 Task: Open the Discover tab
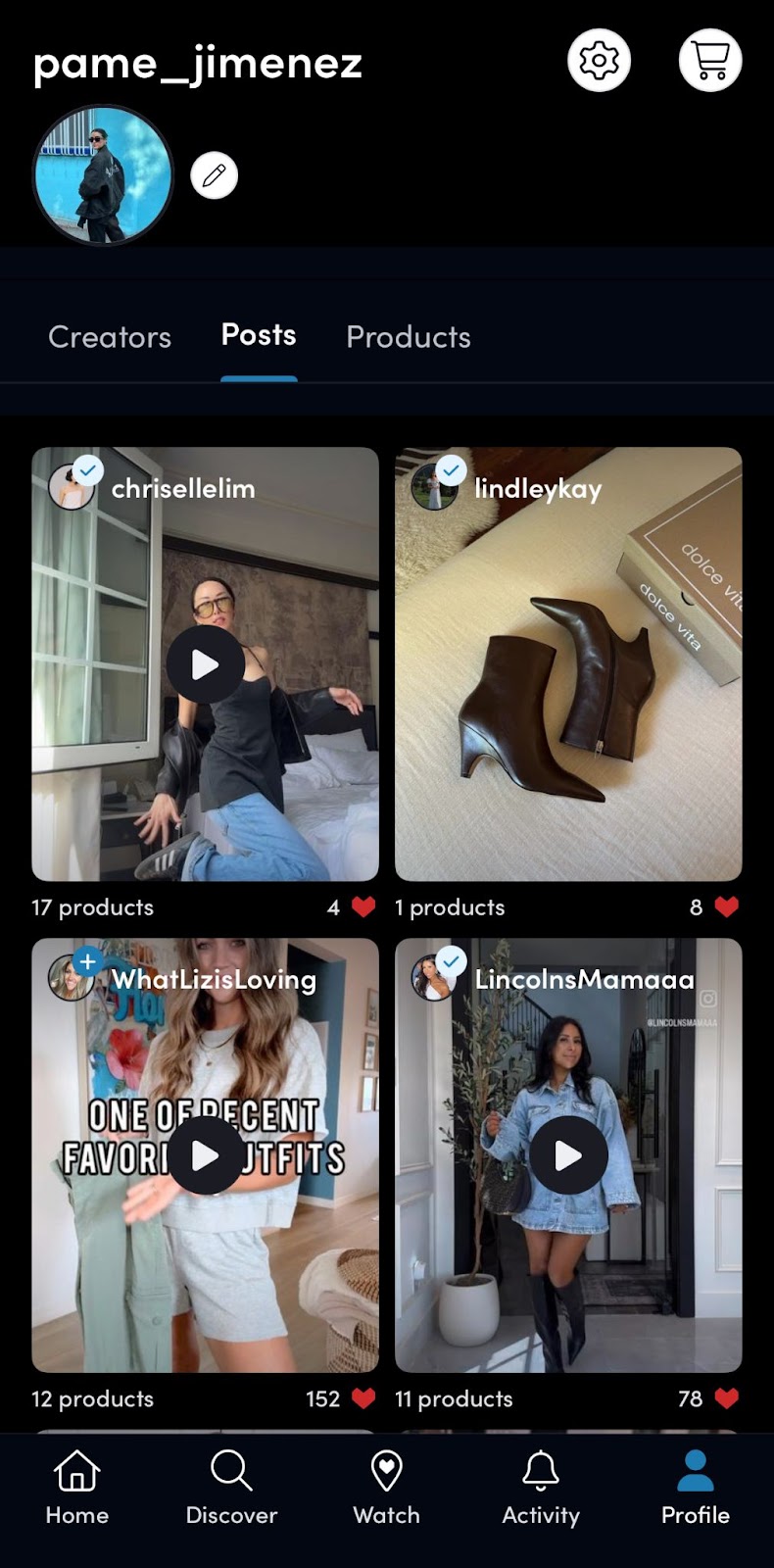231,1488
